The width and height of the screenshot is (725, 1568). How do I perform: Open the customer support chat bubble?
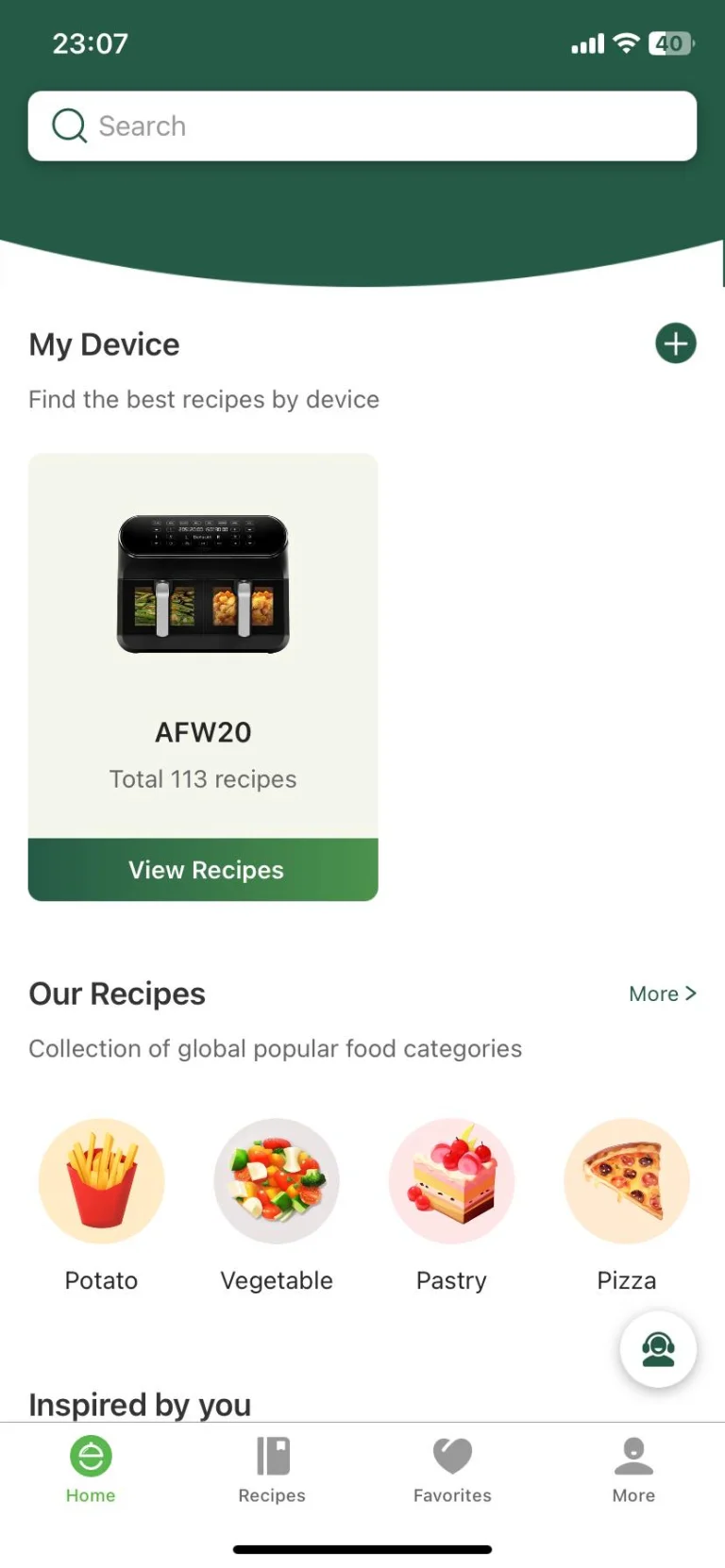[x=658, y=1349]
